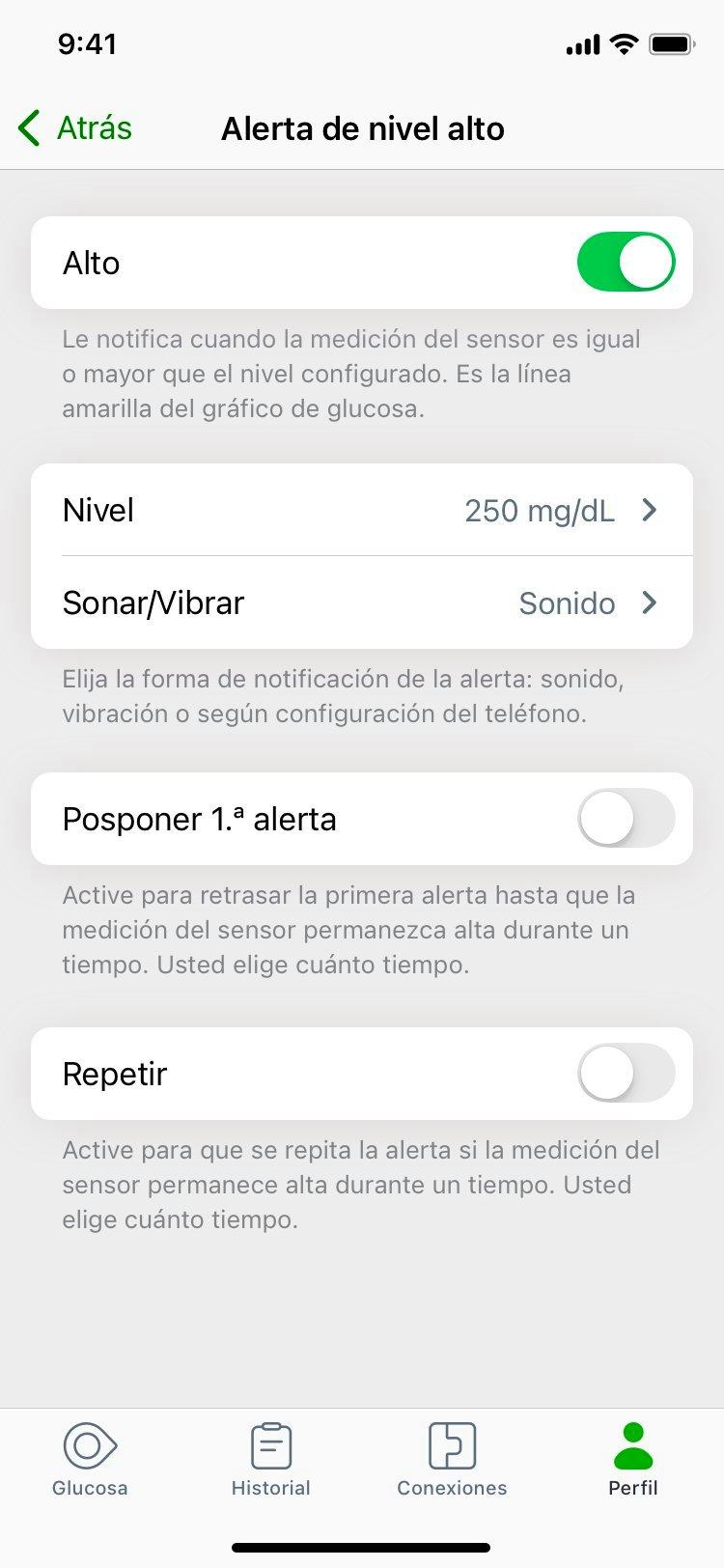Turn off the Alto alert switch
Viewport: 724px width, 1568px height.
(x=626, y=263)
